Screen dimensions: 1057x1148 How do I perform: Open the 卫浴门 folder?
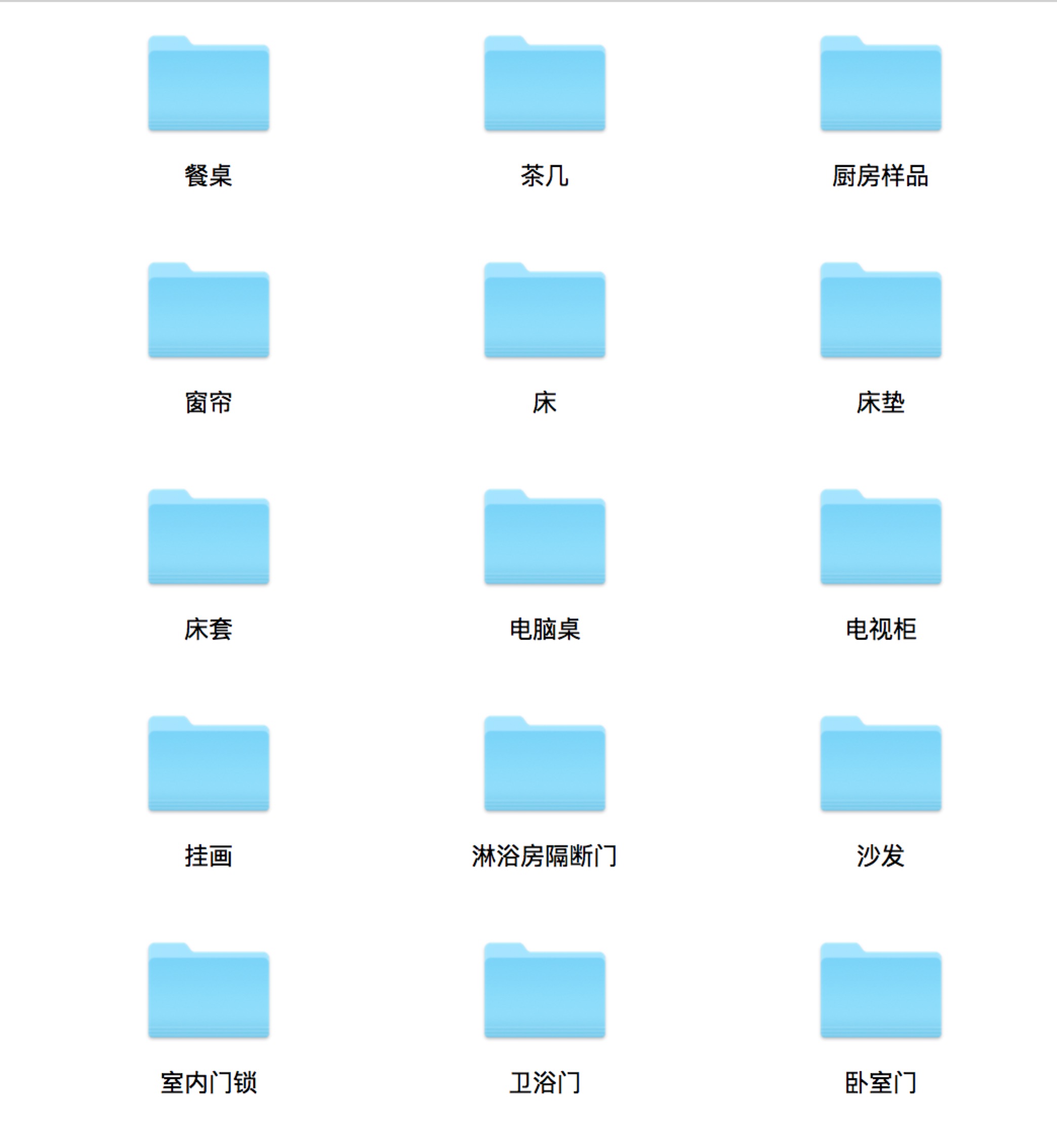(x=545, y=991)
